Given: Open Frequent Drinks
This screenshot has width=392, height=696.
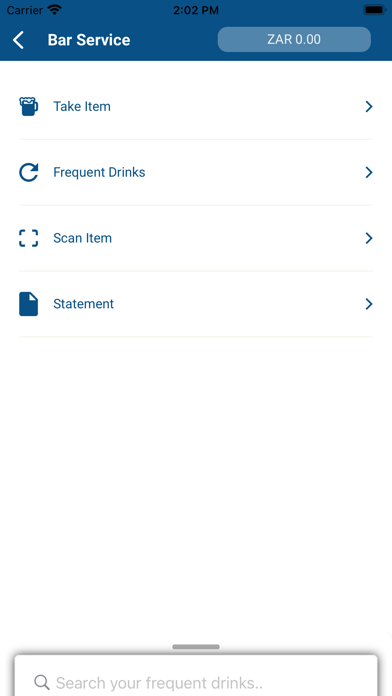Looking at the screenshot, I should coord(196,172).
